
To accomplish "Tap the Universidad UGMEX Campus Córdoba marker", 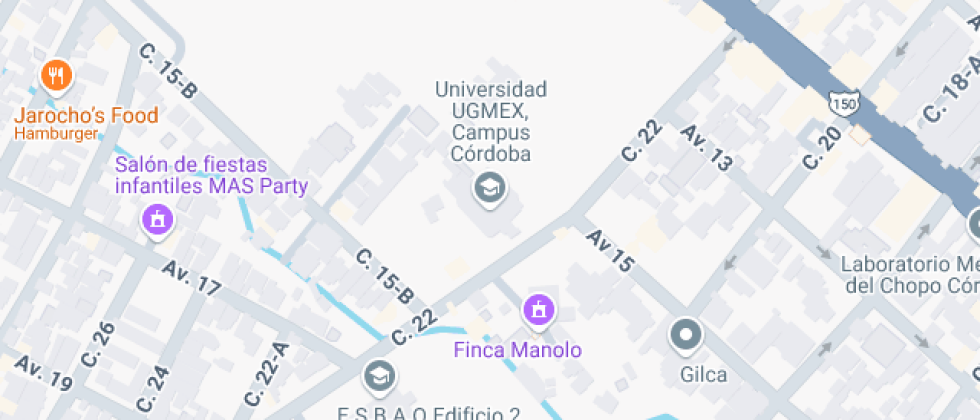I will coord(489,186).
